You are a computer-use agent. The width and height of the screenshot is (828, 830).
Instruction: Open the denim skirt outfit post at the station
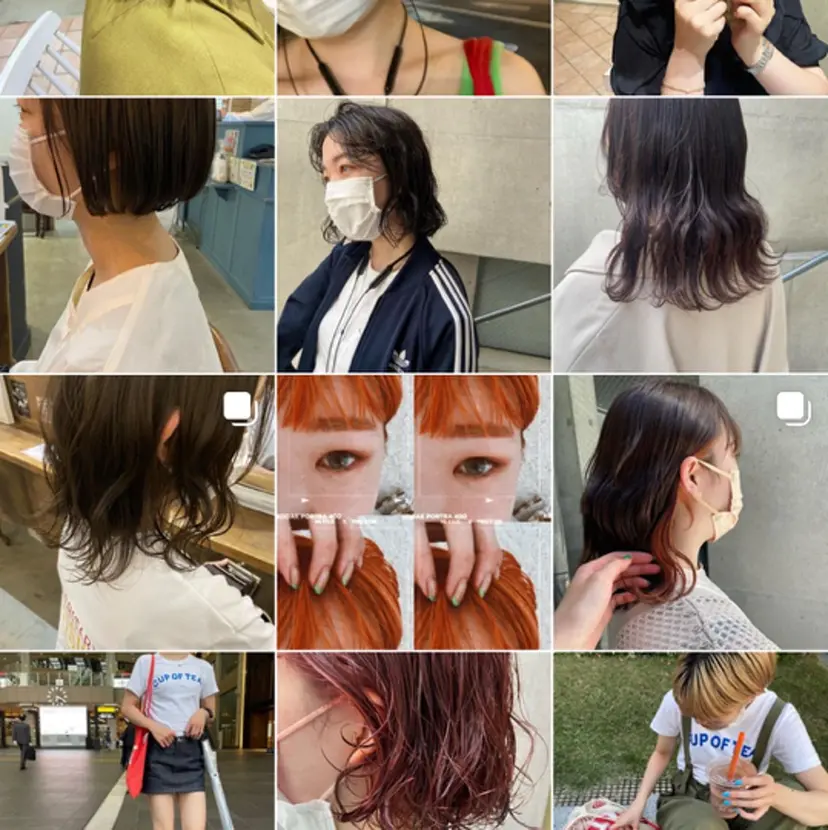tap(137, 740)
